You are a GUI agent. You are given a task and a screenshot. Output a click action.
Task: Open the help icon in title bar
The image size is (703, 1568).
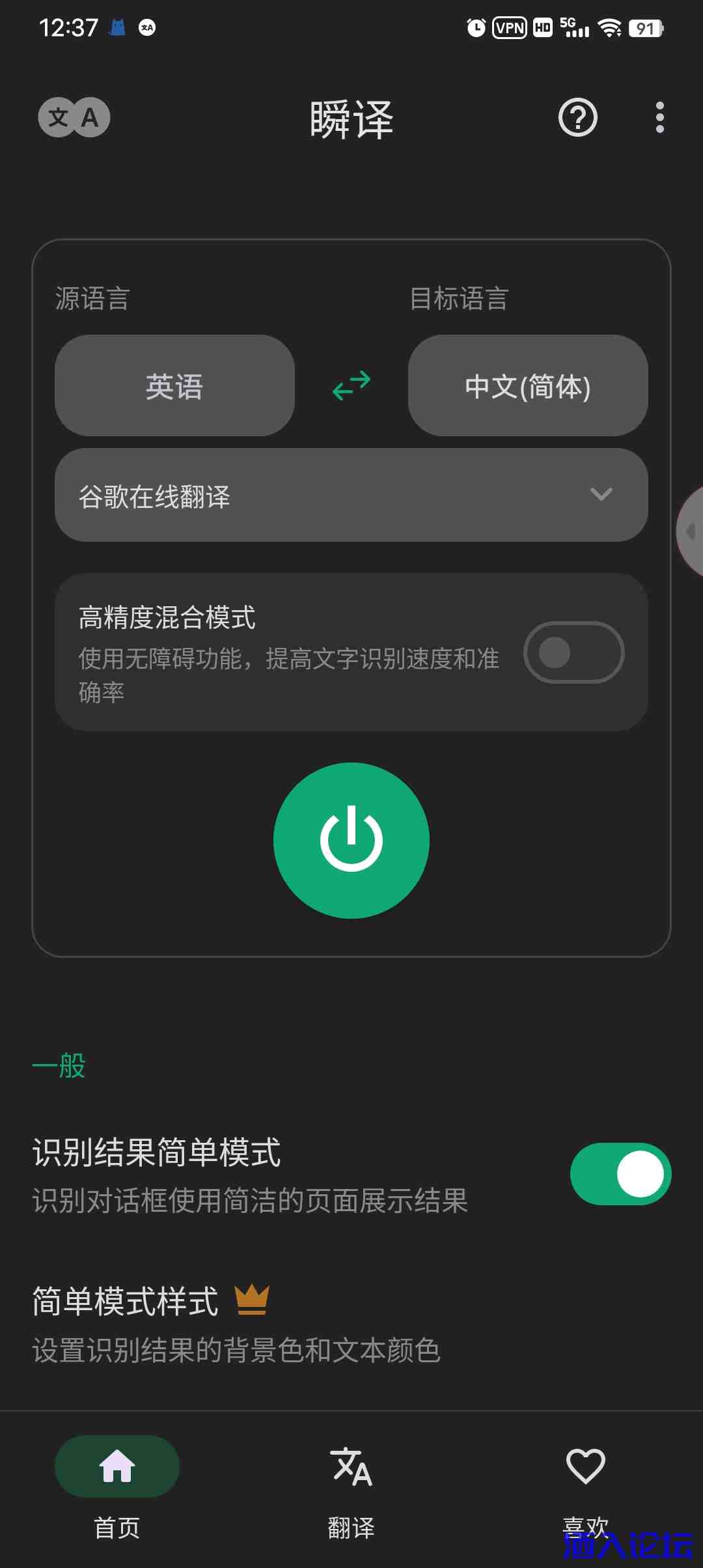tap(577, 118)
